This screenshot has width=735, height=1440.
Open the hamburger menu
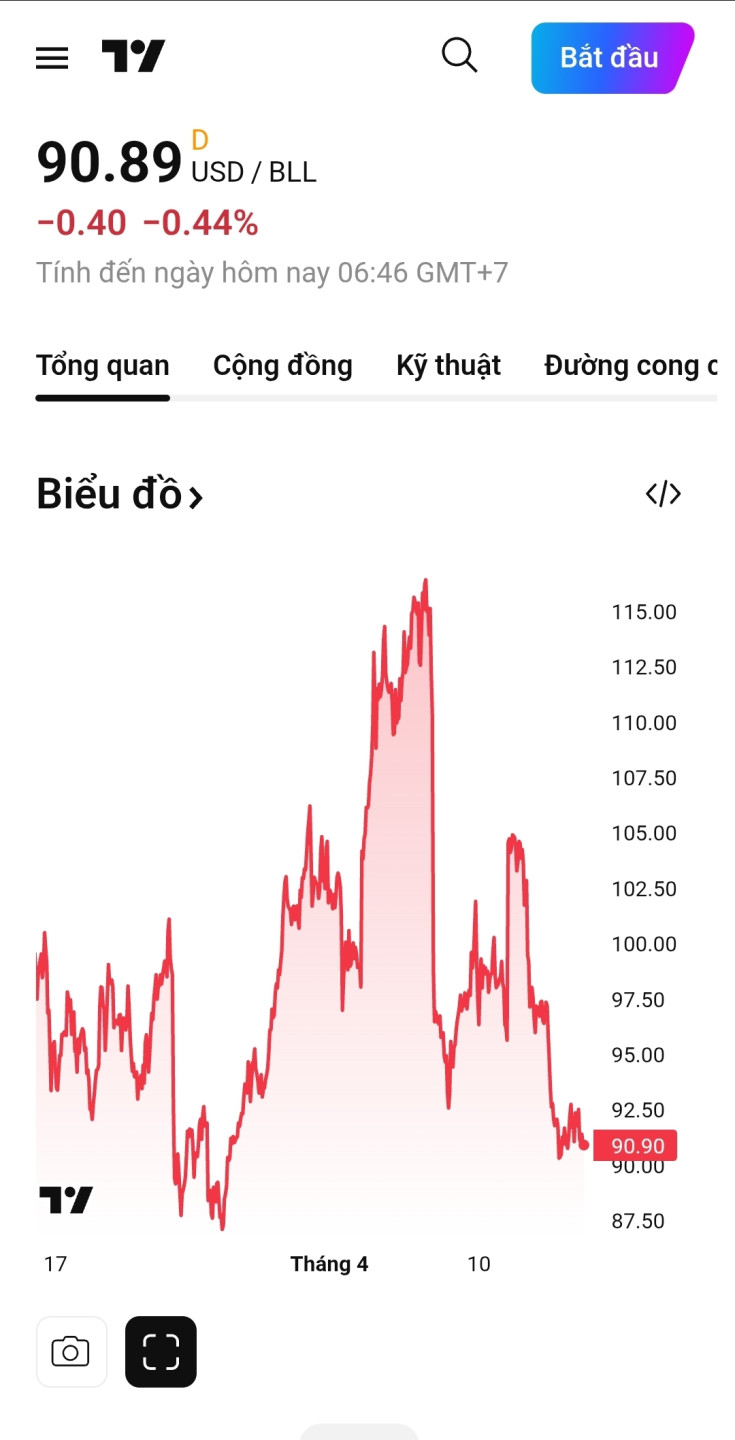click(x=52, y=58)
